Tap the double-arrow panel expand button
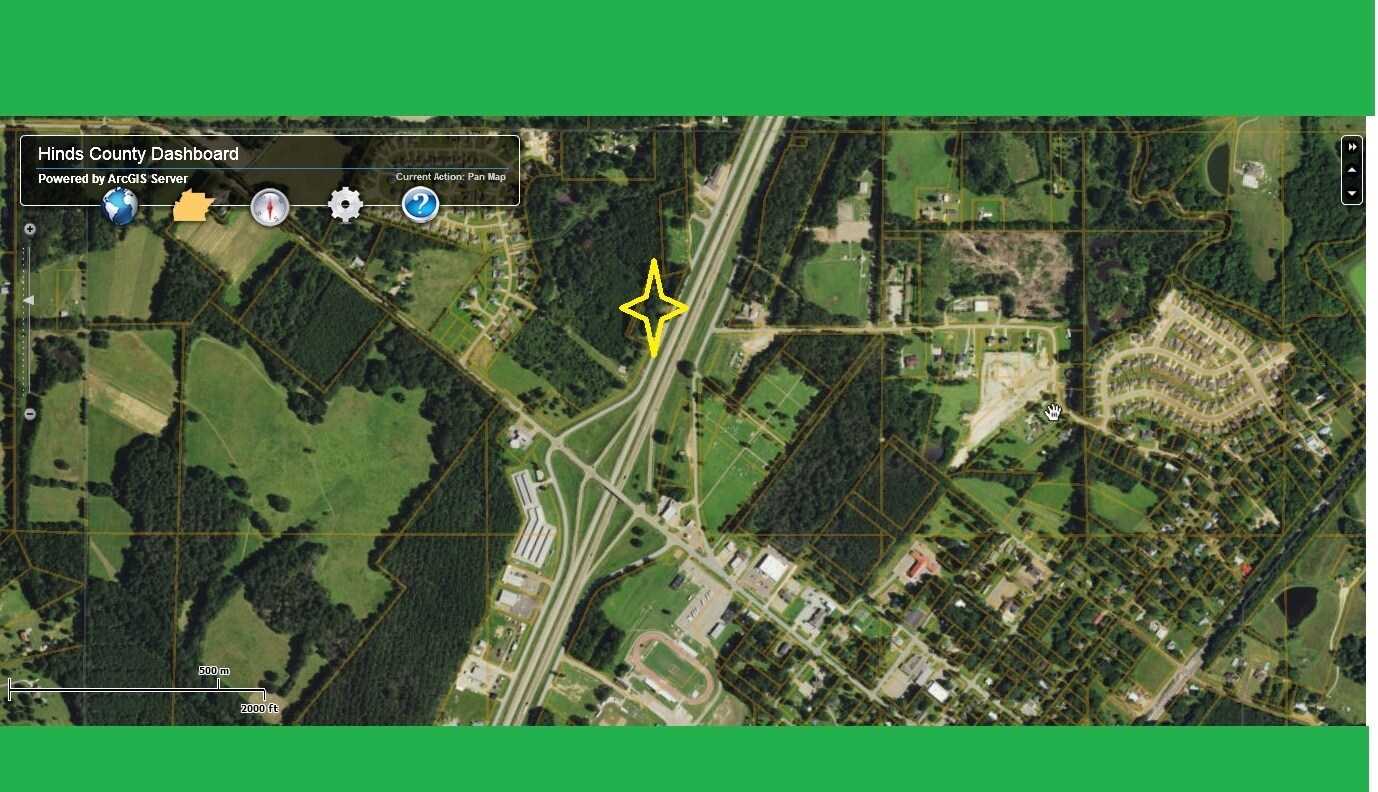The width and height of the screenshot is (1378, 792). [1352, 147]
